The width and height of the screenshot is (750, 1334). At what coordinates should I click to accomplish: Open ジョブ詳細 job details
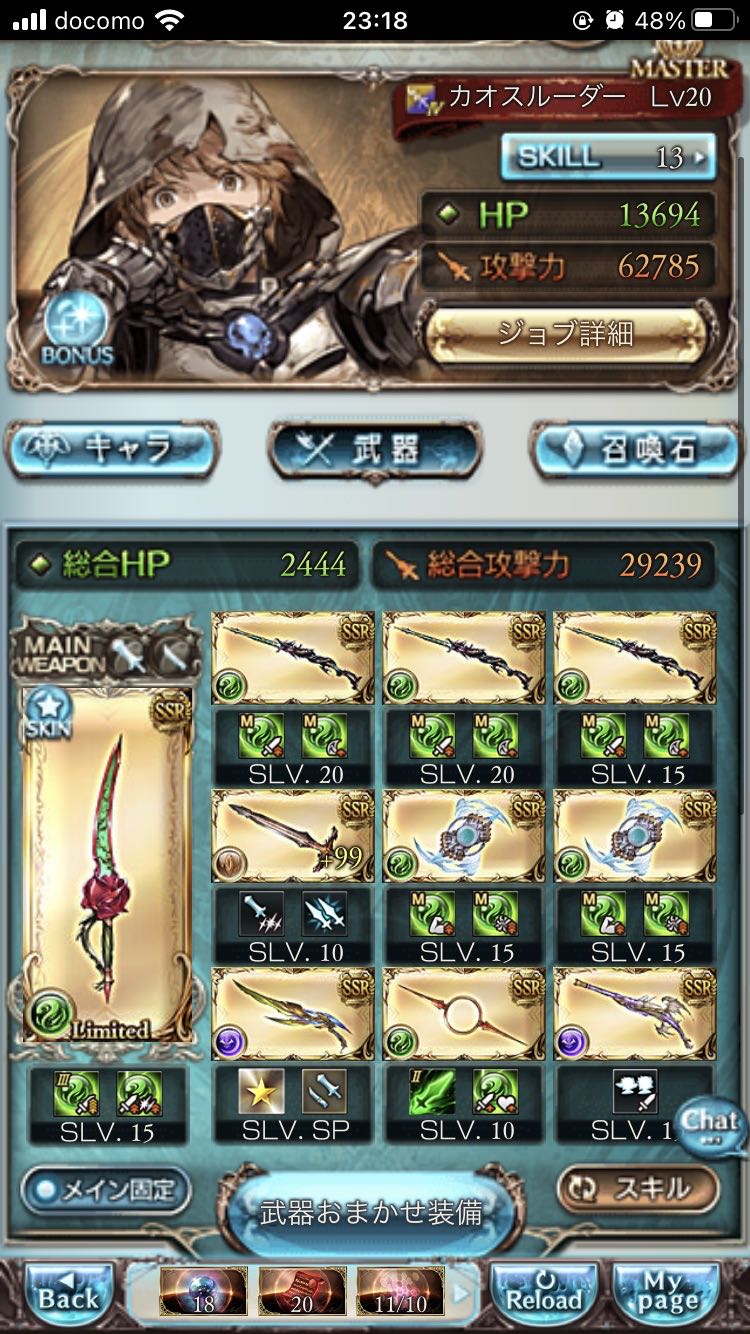tap(566, 332)
